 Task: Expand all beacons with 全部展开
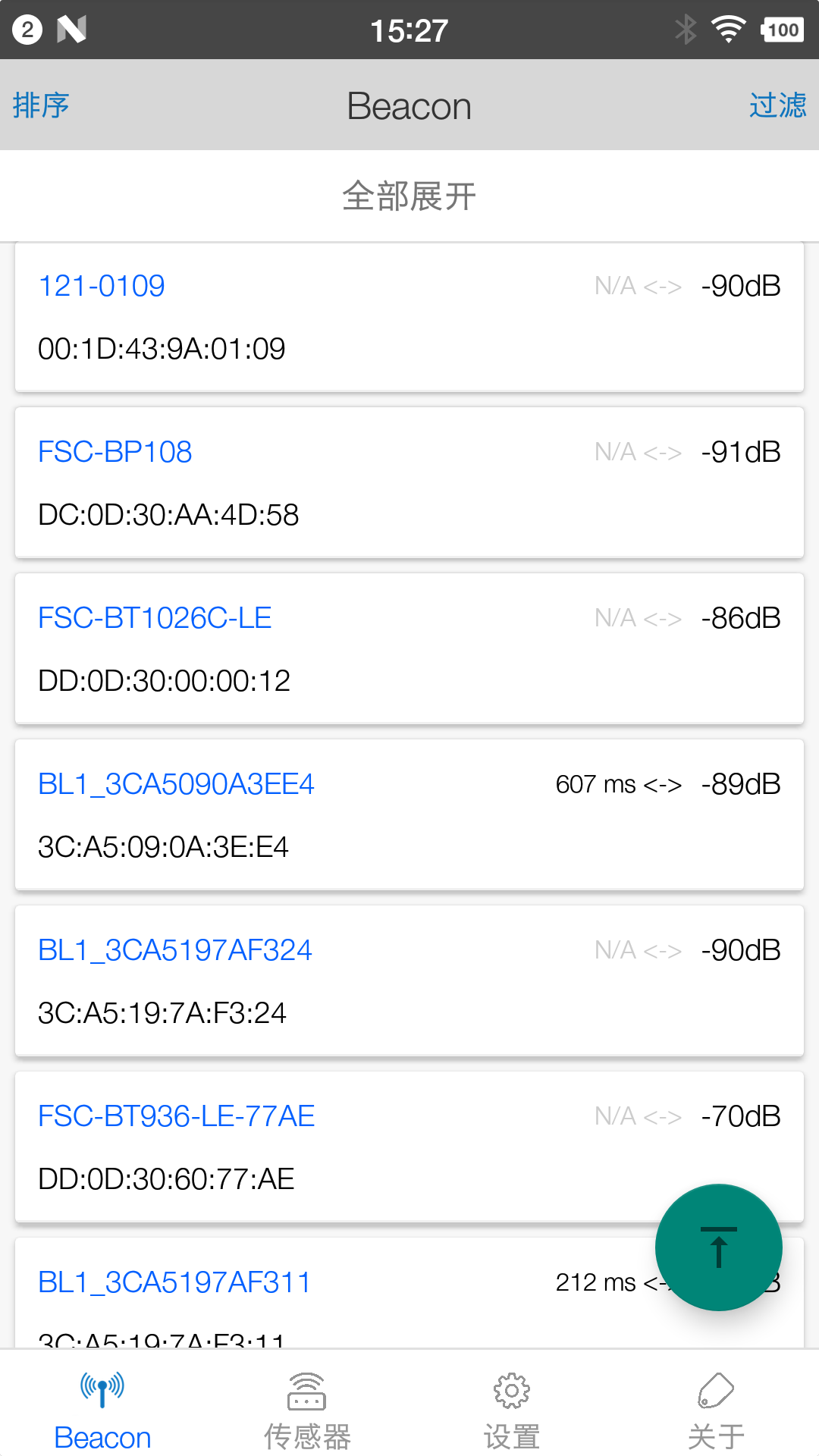click(409, 196)
